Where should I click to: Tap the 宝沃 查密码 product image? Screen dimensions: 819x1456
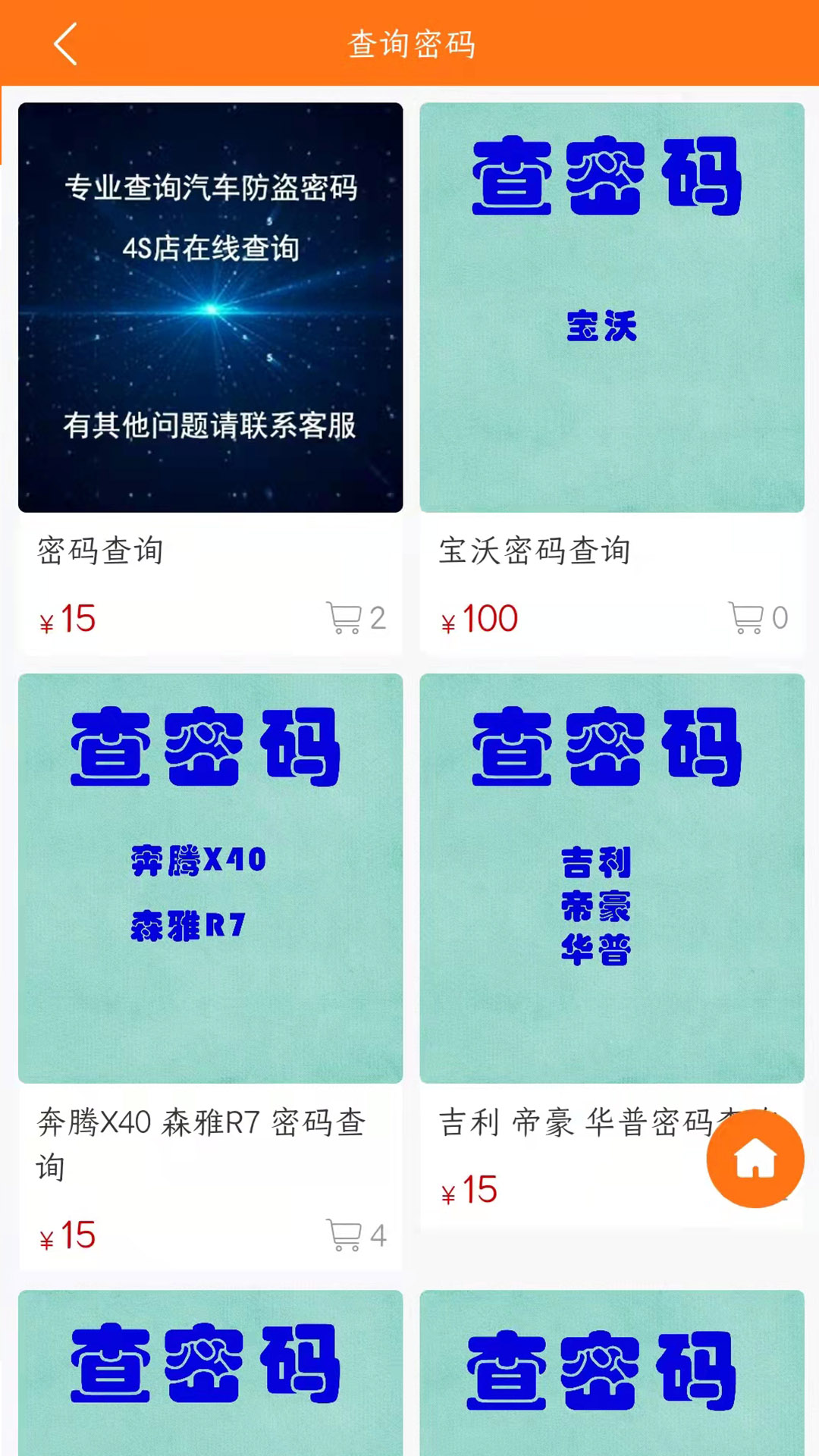(611, 307)
